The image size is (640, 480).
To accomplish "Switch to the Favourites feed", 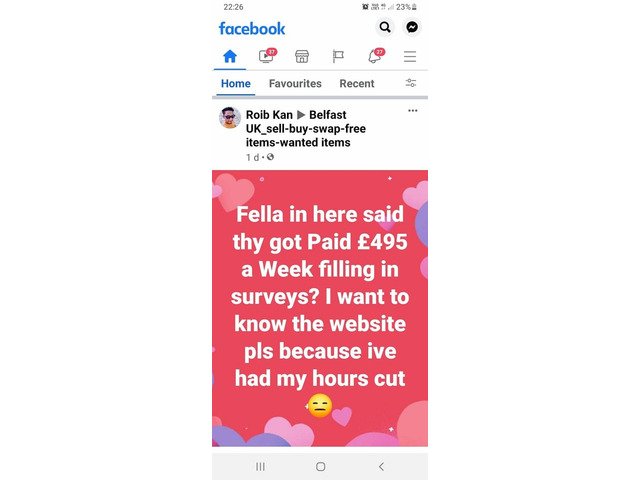I will (295, 84).
